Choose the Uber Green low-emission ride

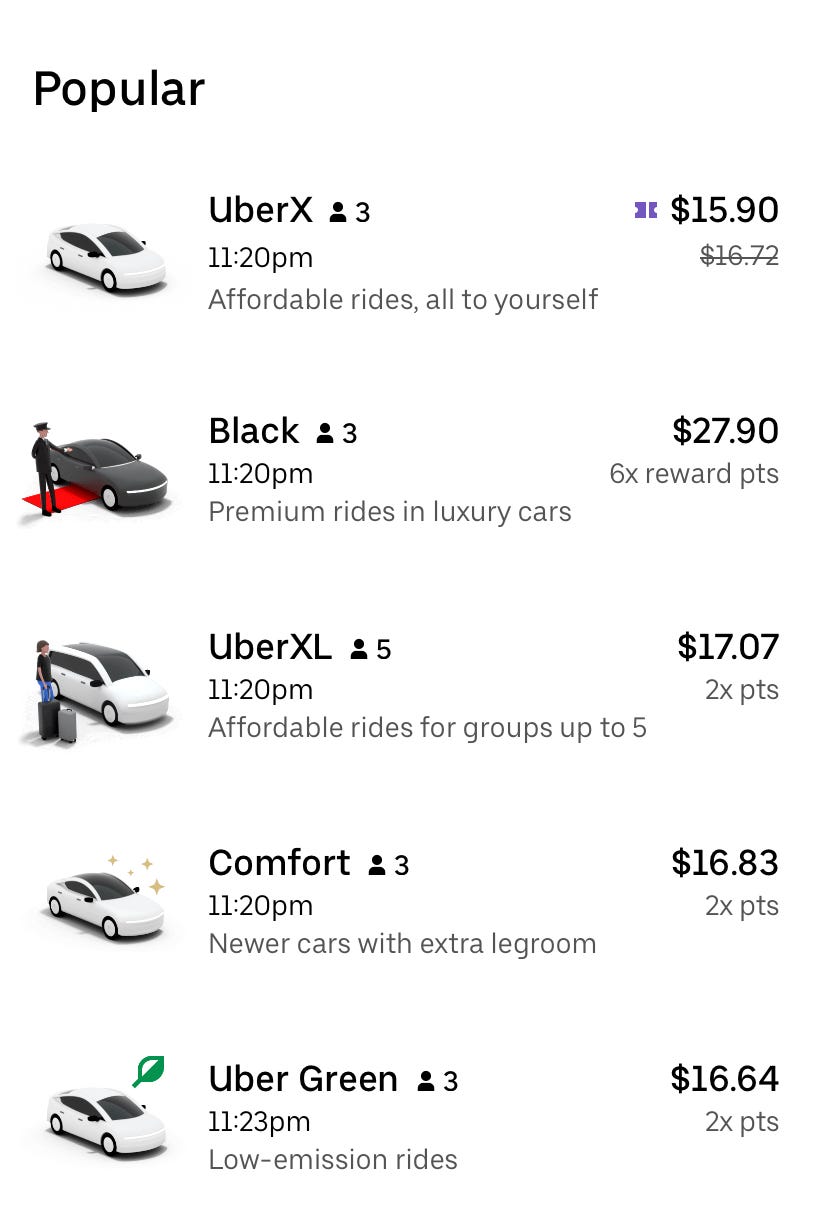coord(413,1119)
